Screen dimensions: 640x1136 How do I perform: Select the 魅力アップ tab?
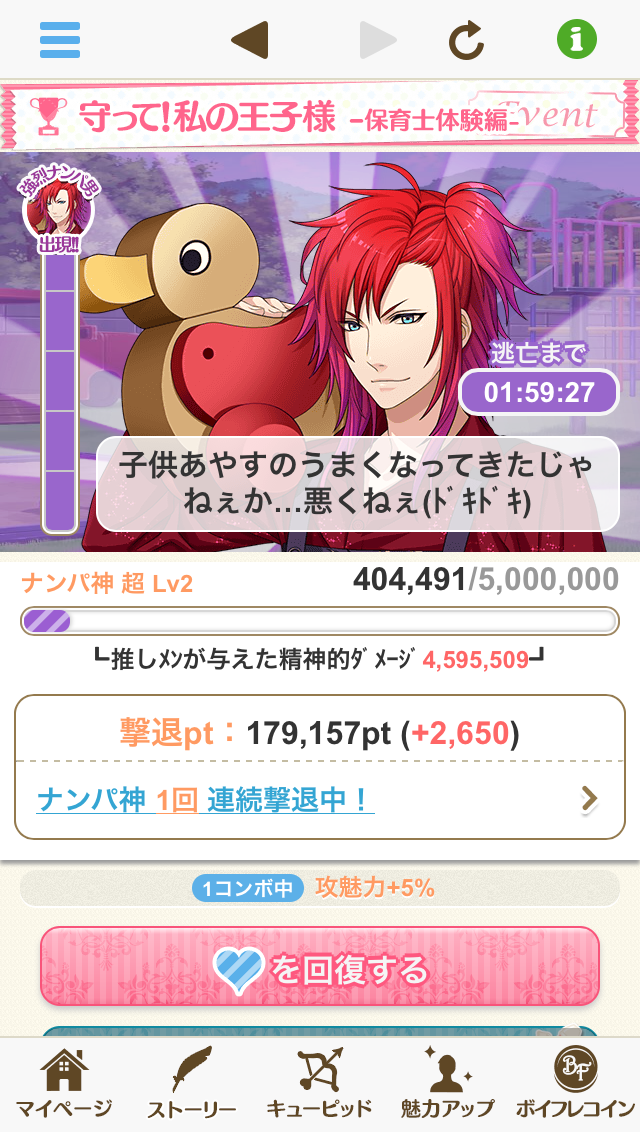[x=447, y=1086]
